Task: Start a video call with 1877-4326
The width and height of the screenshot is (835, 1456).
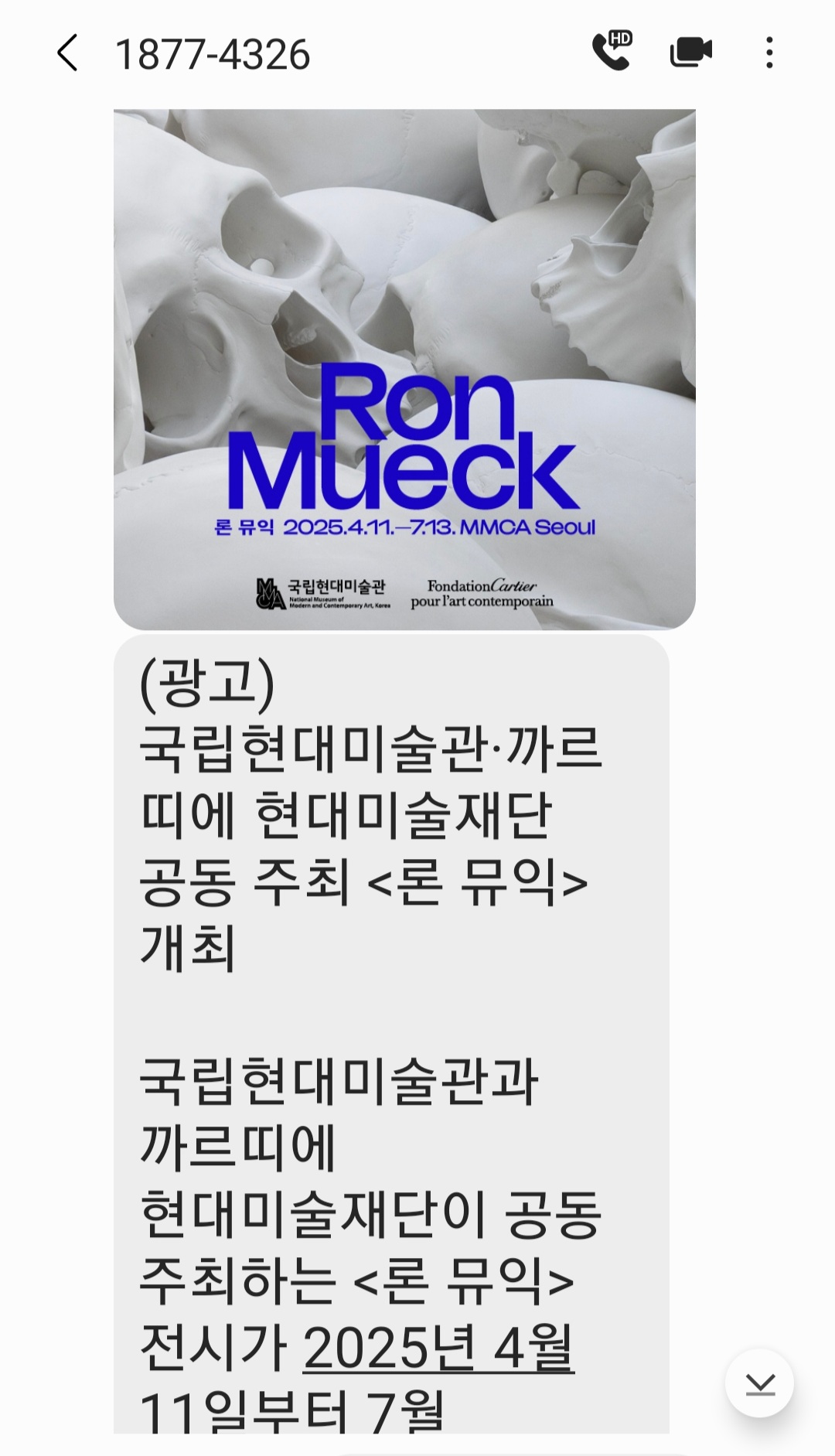Action: (x=690, y=53)
